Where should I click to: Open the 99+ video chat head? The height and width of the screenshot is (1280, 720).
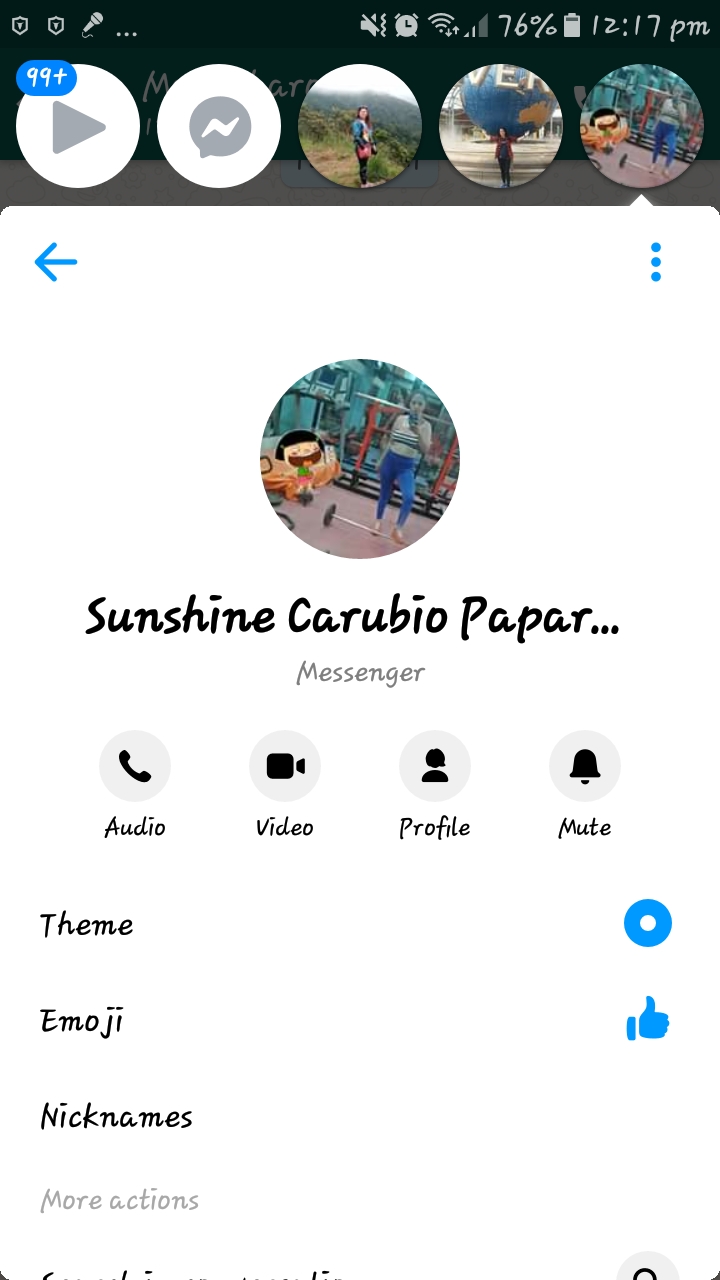pyautogui.click(x=78, y=127)
